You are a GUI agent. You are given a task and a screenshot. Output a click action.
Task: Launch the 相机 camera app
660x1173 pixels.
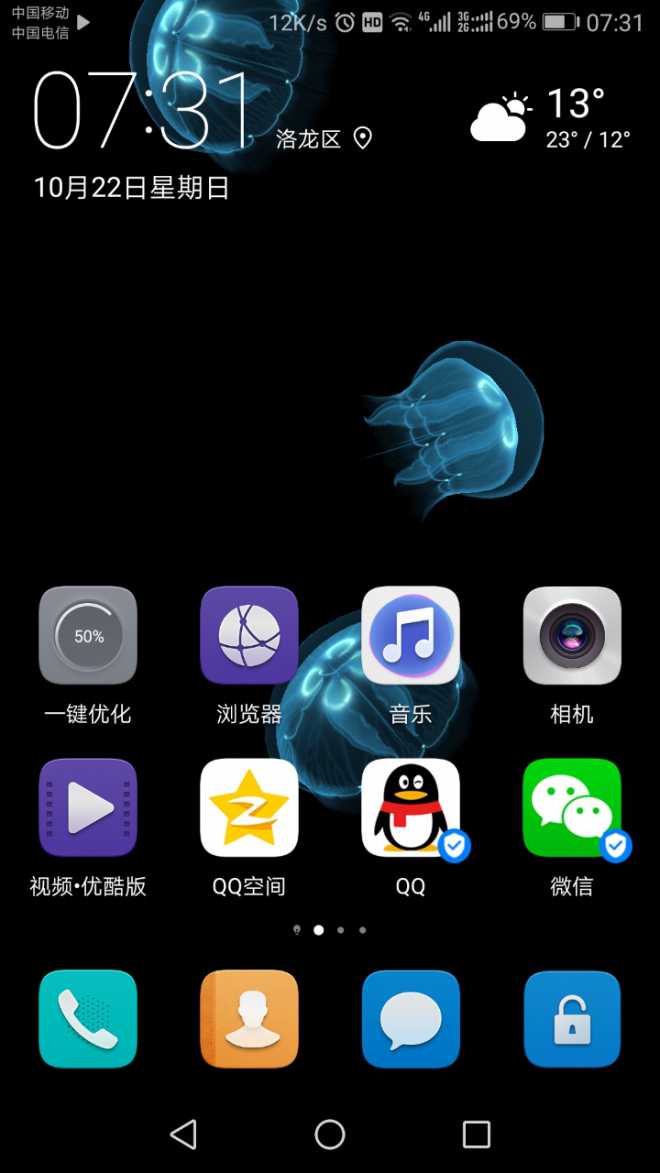pyautogui.click(x=572, y=636)
